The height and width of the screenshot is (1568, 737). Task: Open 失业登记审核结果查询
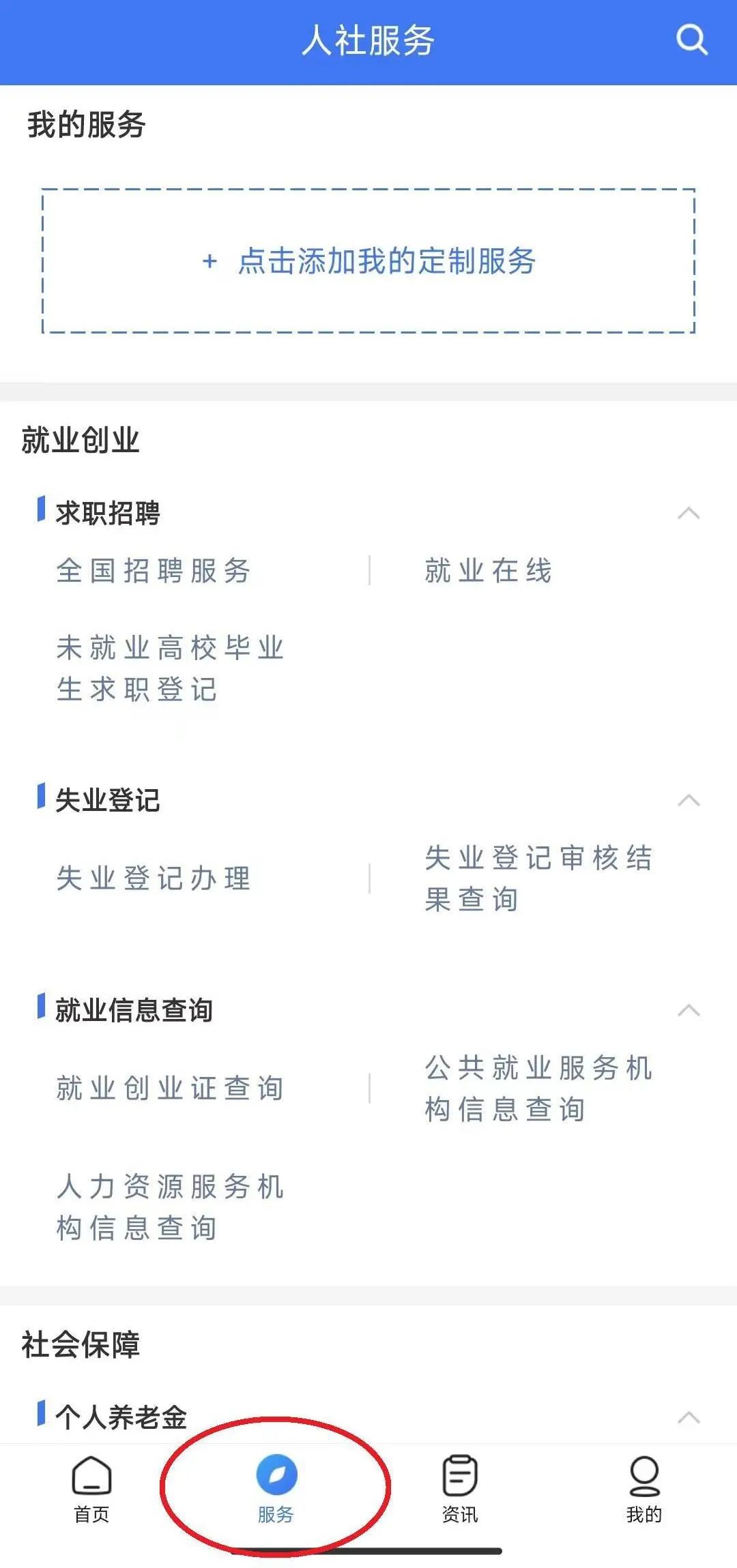pos(538,878)
